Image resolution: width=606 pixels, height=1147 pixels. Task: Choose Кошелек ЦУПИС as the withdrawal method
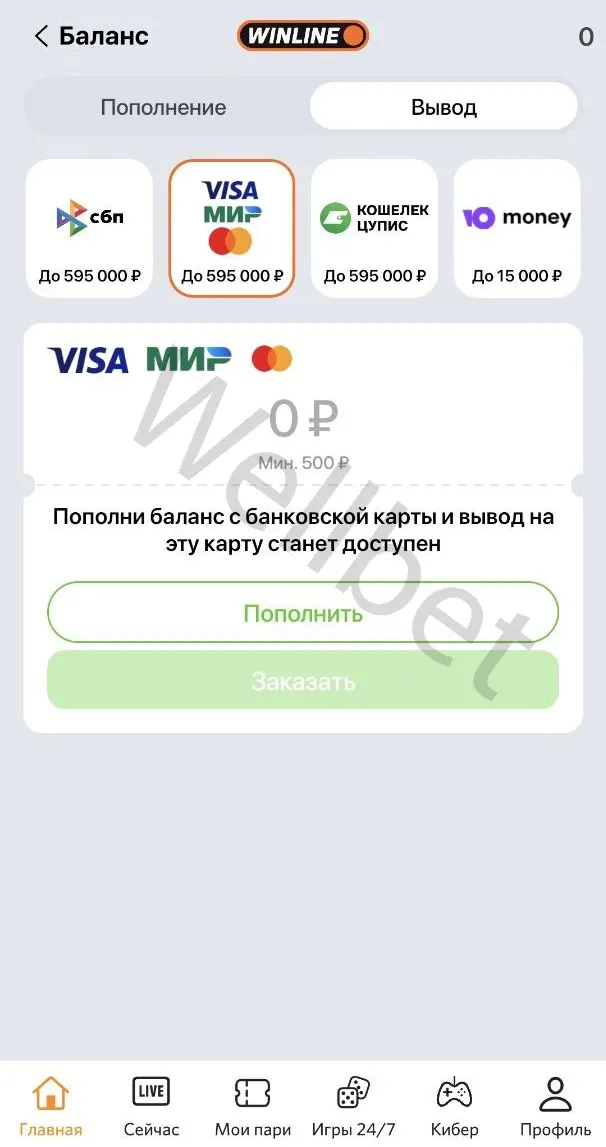[x=374, y=228]
